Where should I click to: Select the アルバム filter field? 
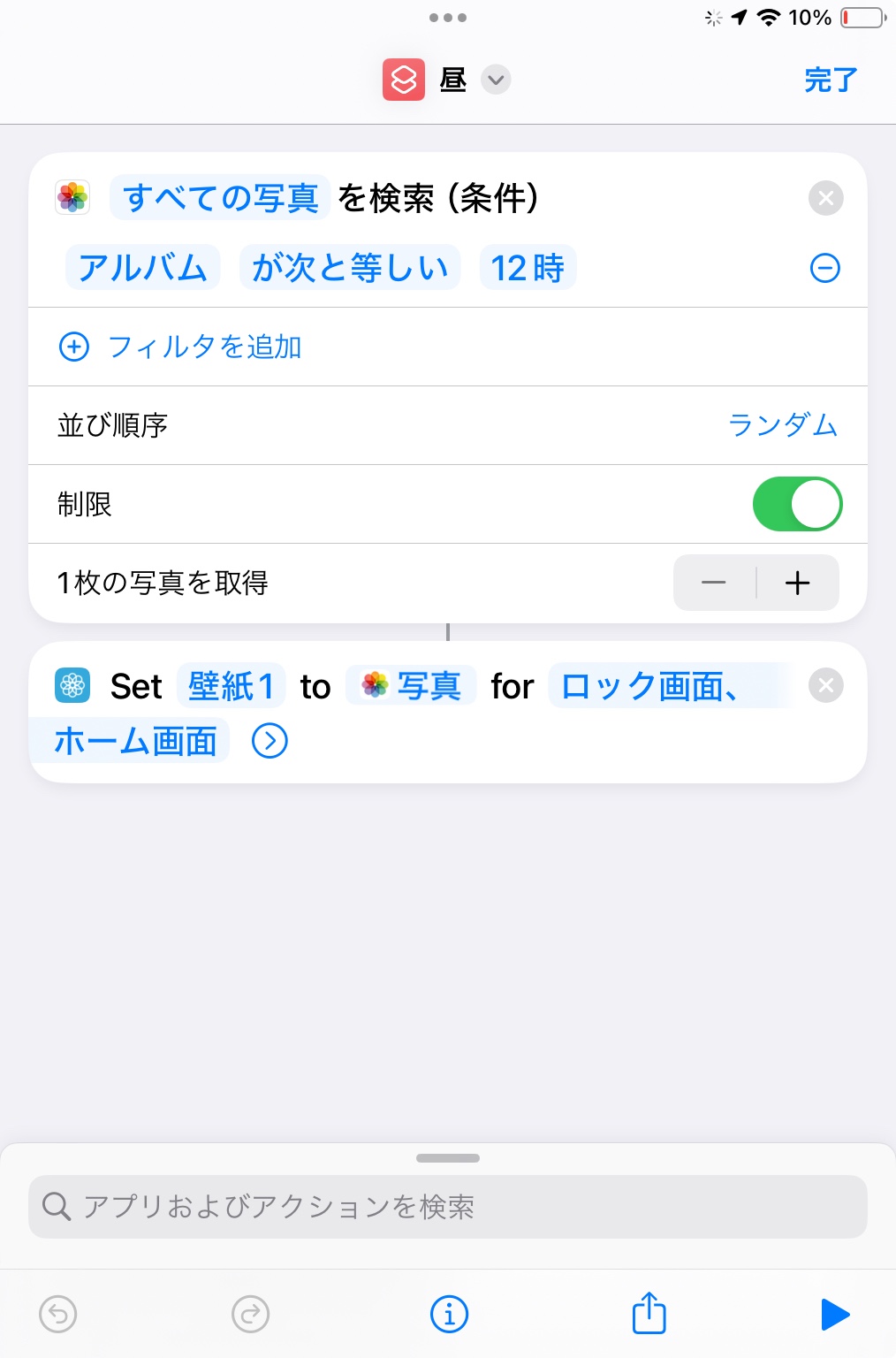[143, 268]
